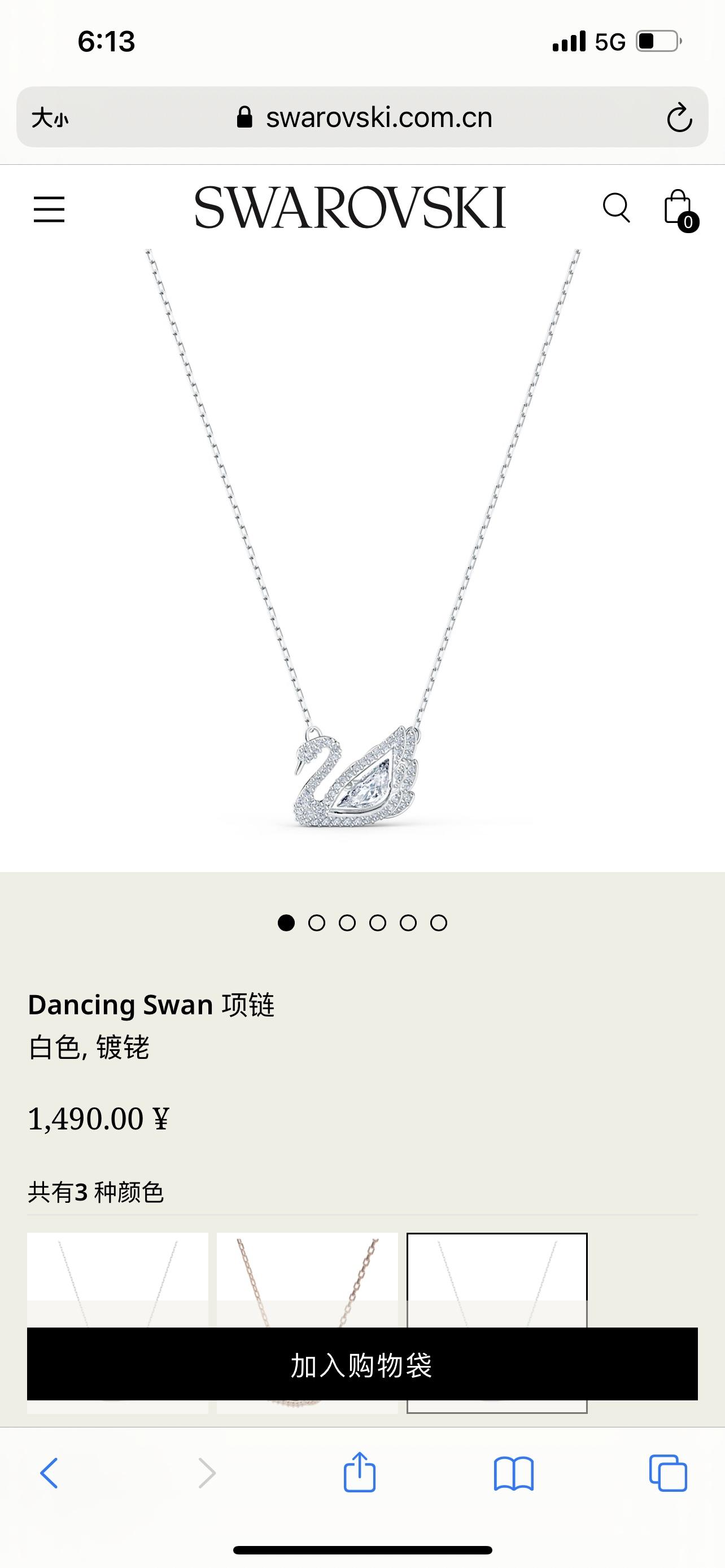Show all open Safari tabs
Image resolution: width=725 pixels, height=1568 pixels.
coord(668,1474)
